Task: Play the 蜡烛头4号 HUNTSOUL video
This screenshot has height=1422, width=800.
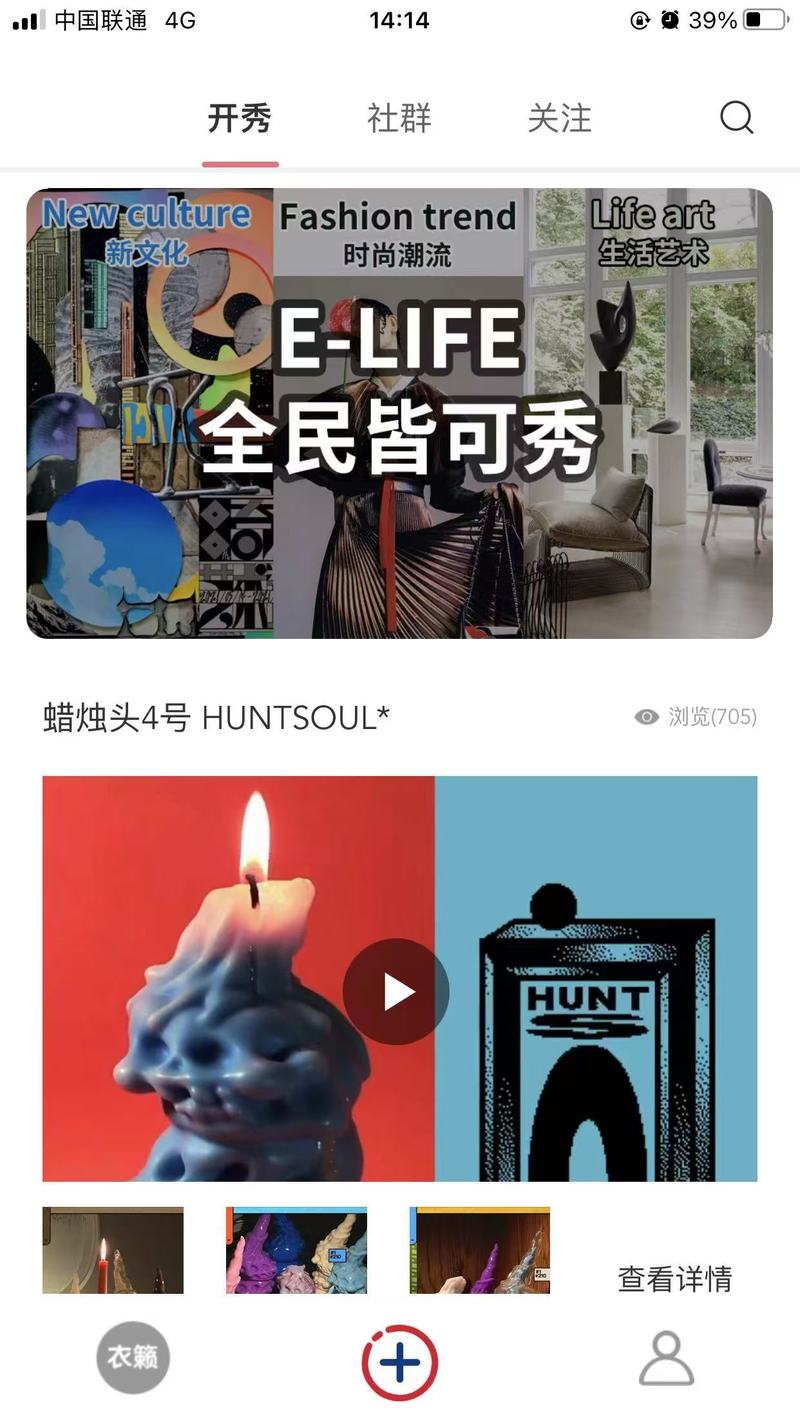Action: click(x=396, y=991)
